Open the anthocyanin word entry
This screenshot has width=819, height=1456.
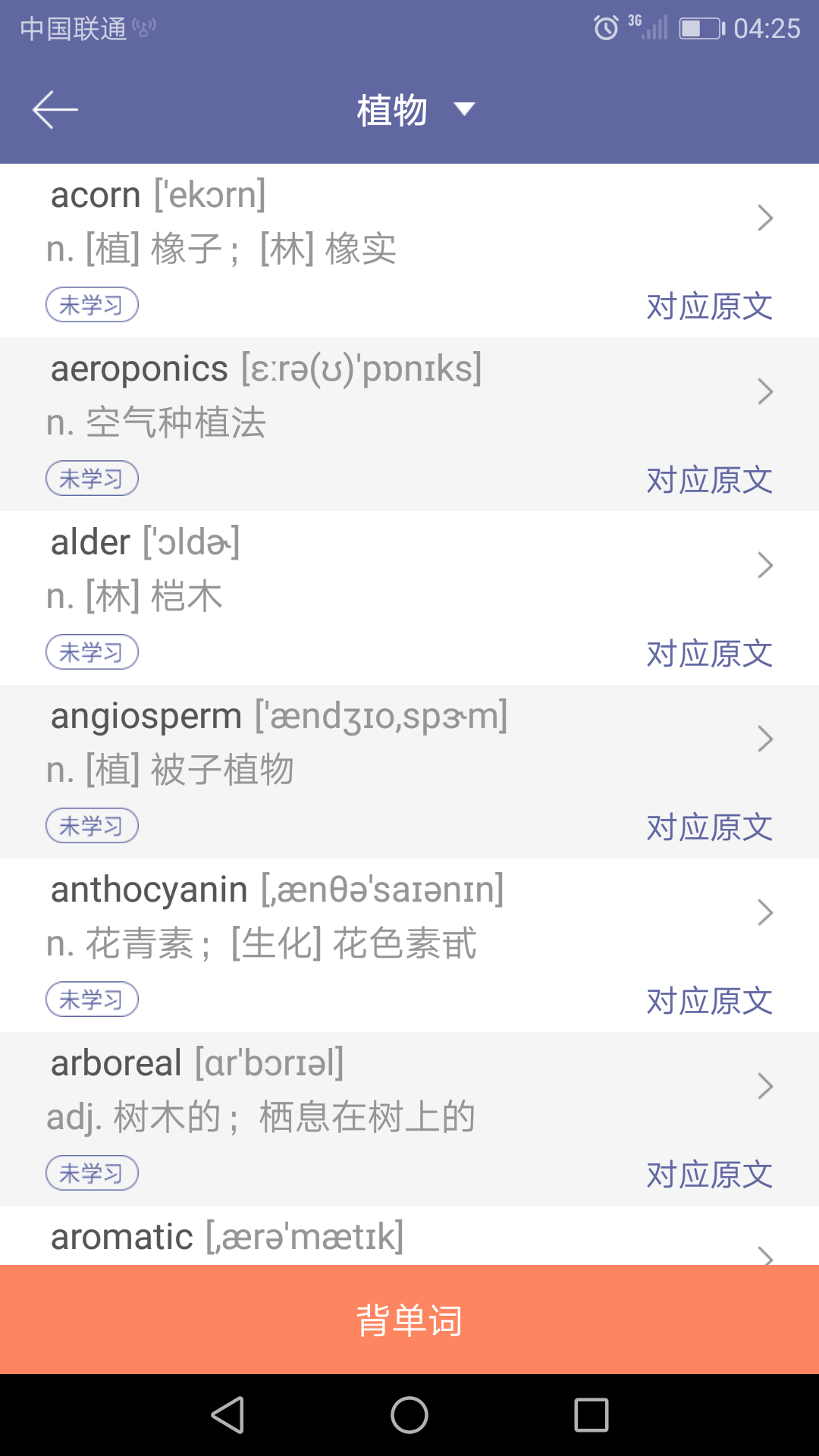(x=409, y=945)
